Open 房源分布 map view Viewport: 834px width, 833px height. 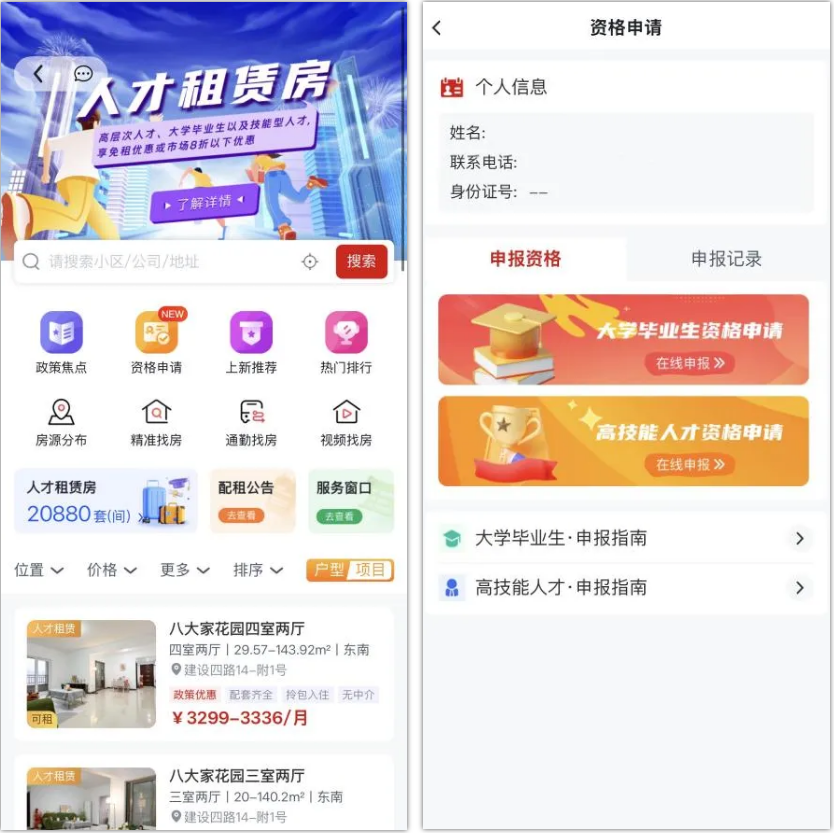point(61,422)
